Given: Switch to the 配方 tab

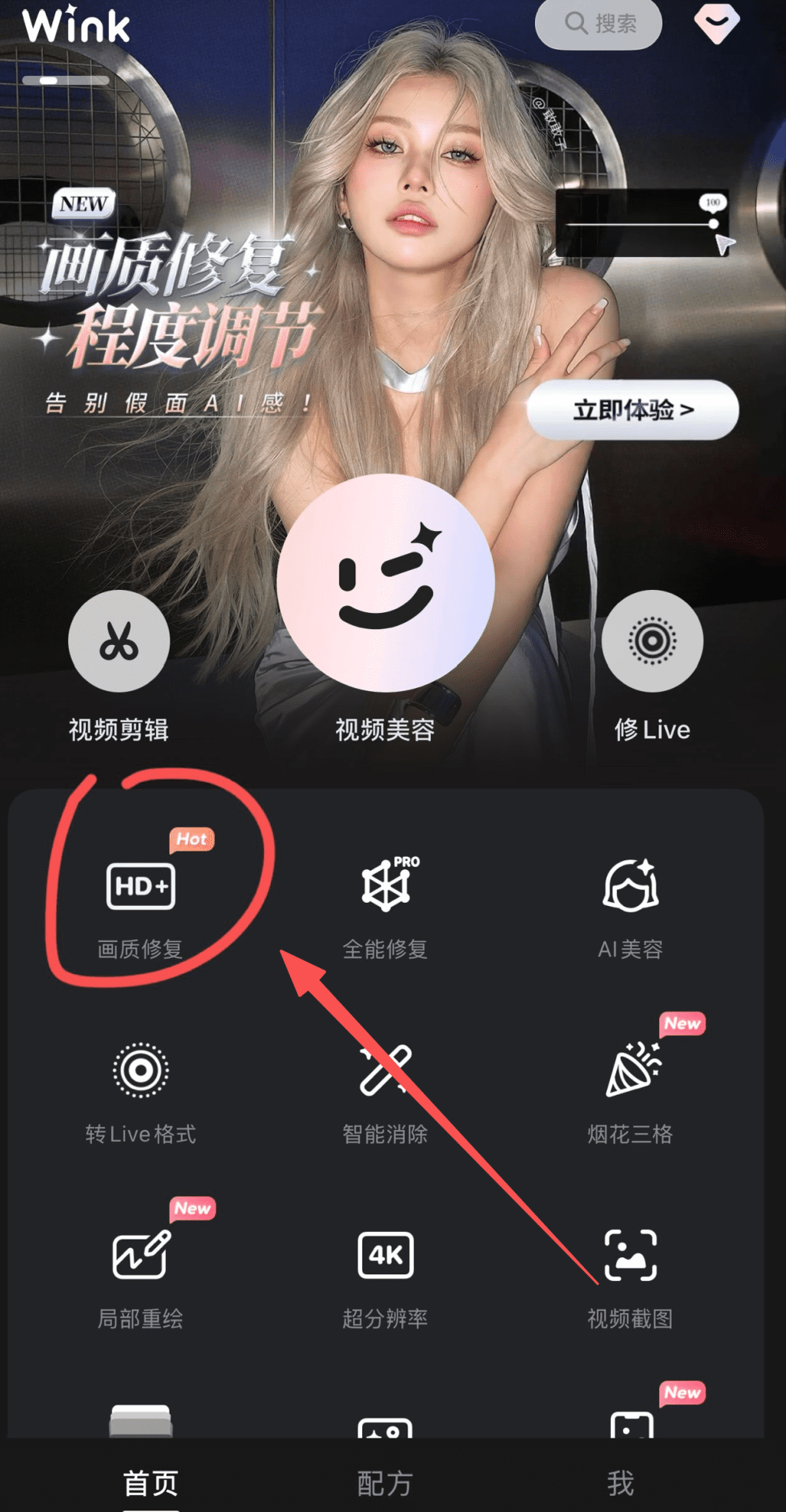Looking at the screenshot, I should point(385,1483).
